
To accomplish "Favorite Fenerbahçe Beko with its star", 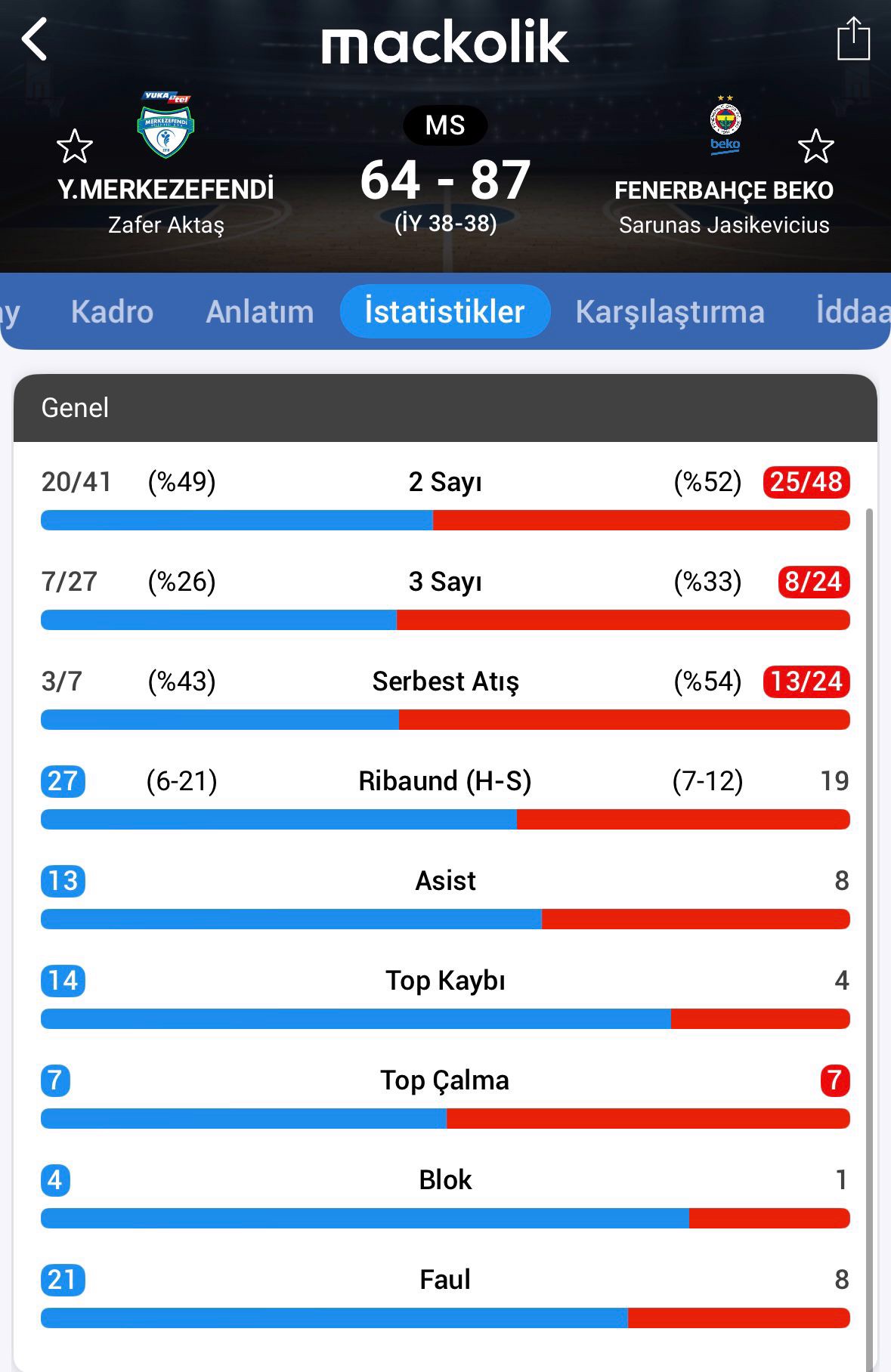I will point(815,147).
